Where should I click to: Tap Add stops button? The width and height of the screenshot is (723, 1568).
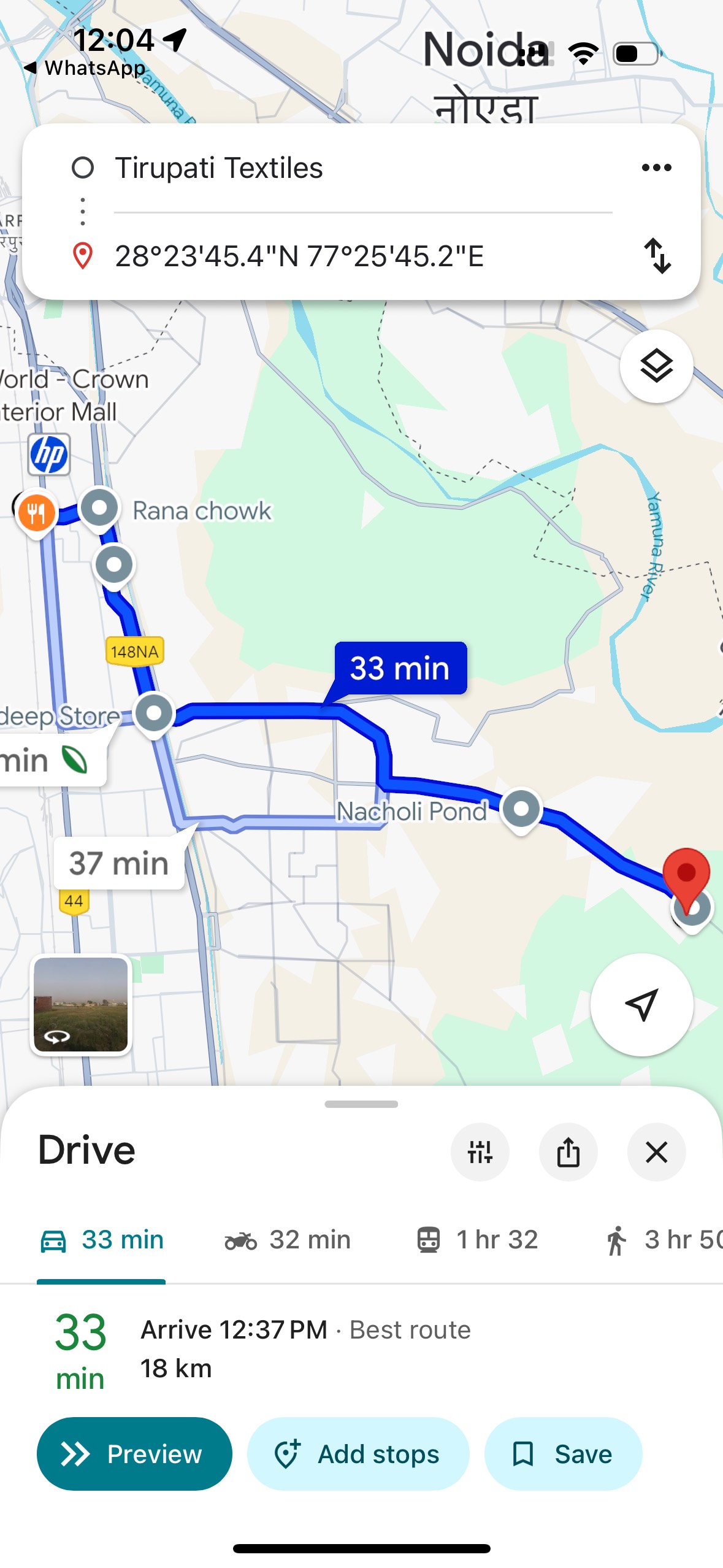tap(358, 1453)
